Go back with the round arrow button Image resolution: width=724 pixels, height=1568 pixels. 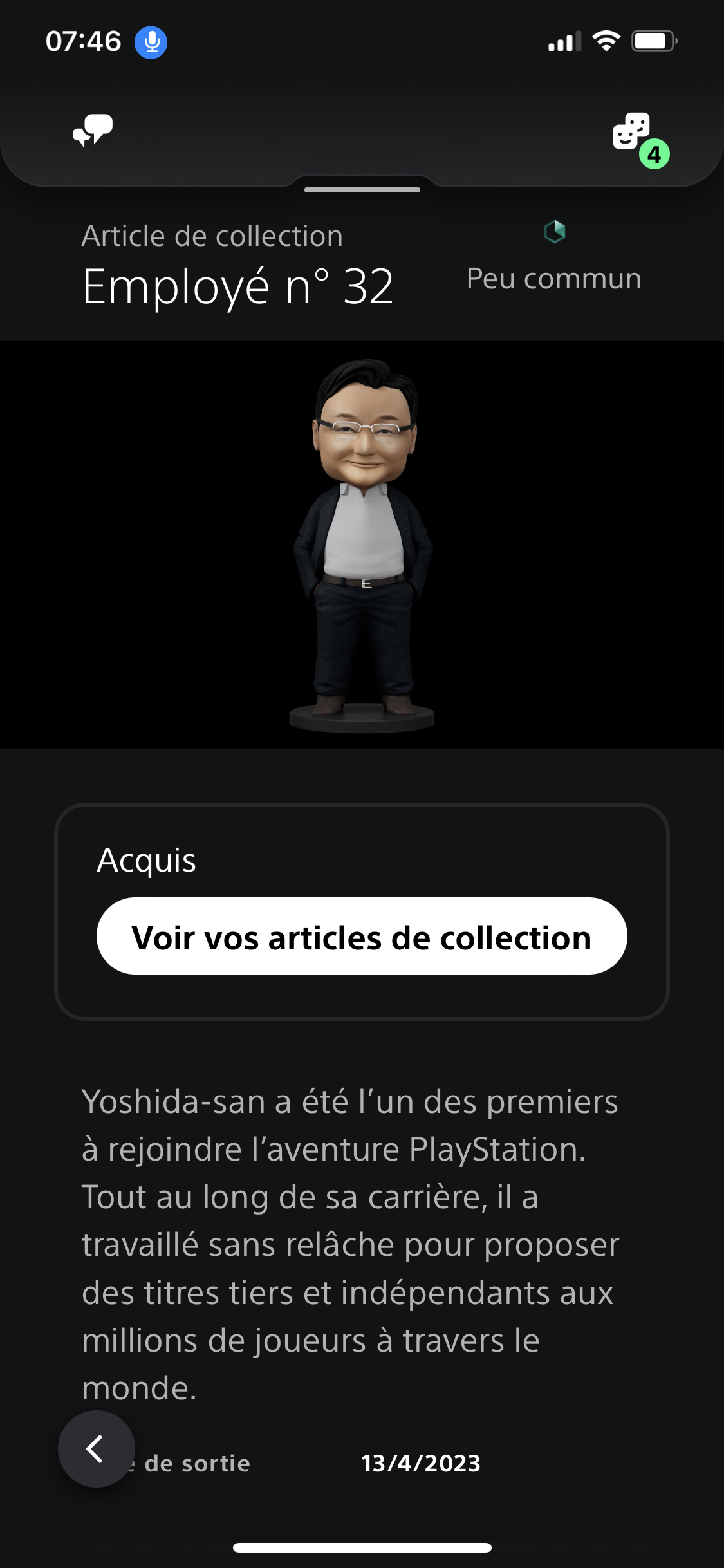pos(96,1449)
